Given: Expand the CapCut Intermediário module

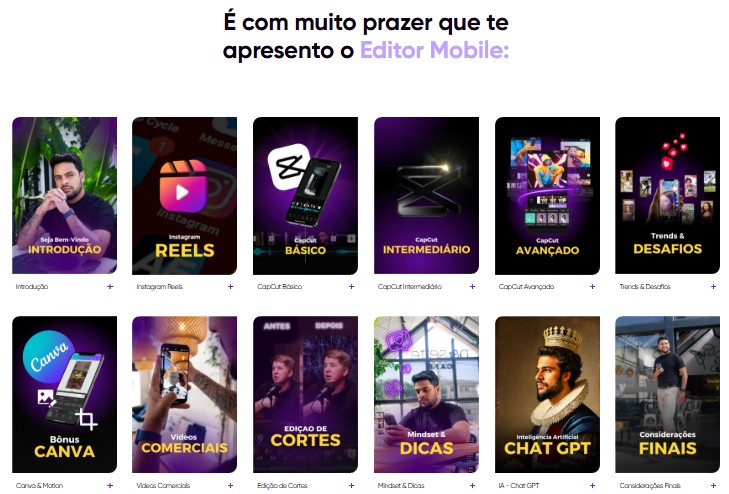Looking at the screenshot, I should [472, 287].
